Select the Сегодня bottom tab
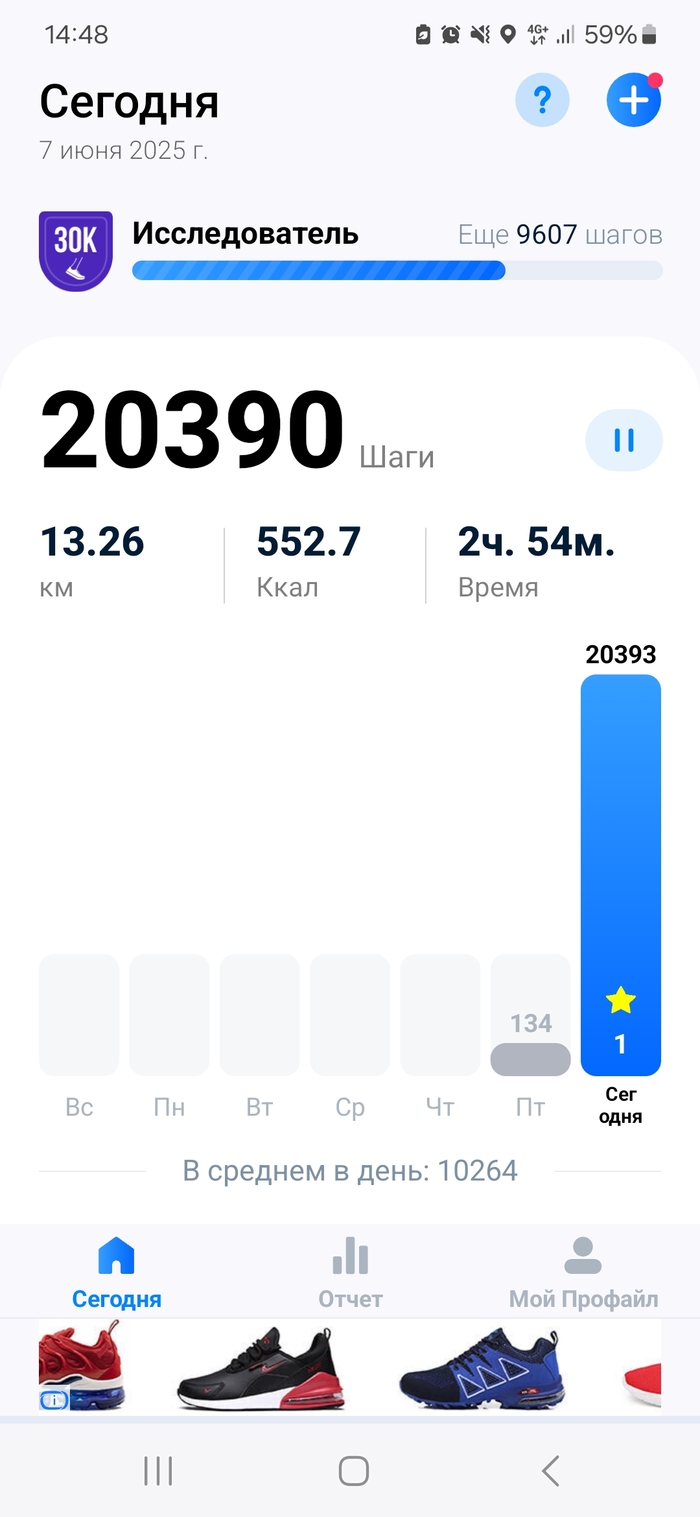This screenshot has width=700, height=1517. tap(116, 1270)
